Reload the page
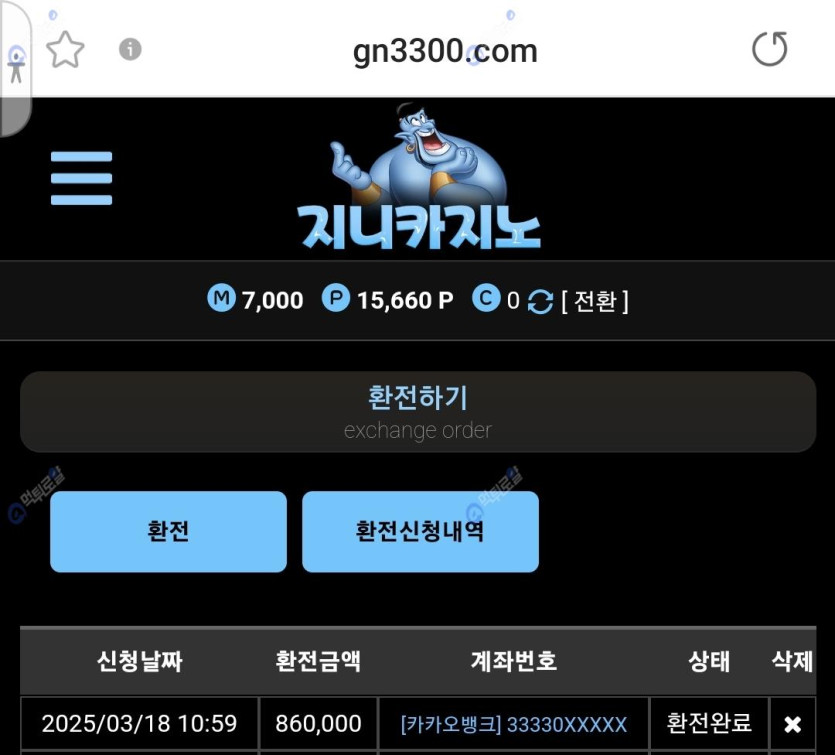The width and height of the screenshot is (835, 755). tap(769, 49)
